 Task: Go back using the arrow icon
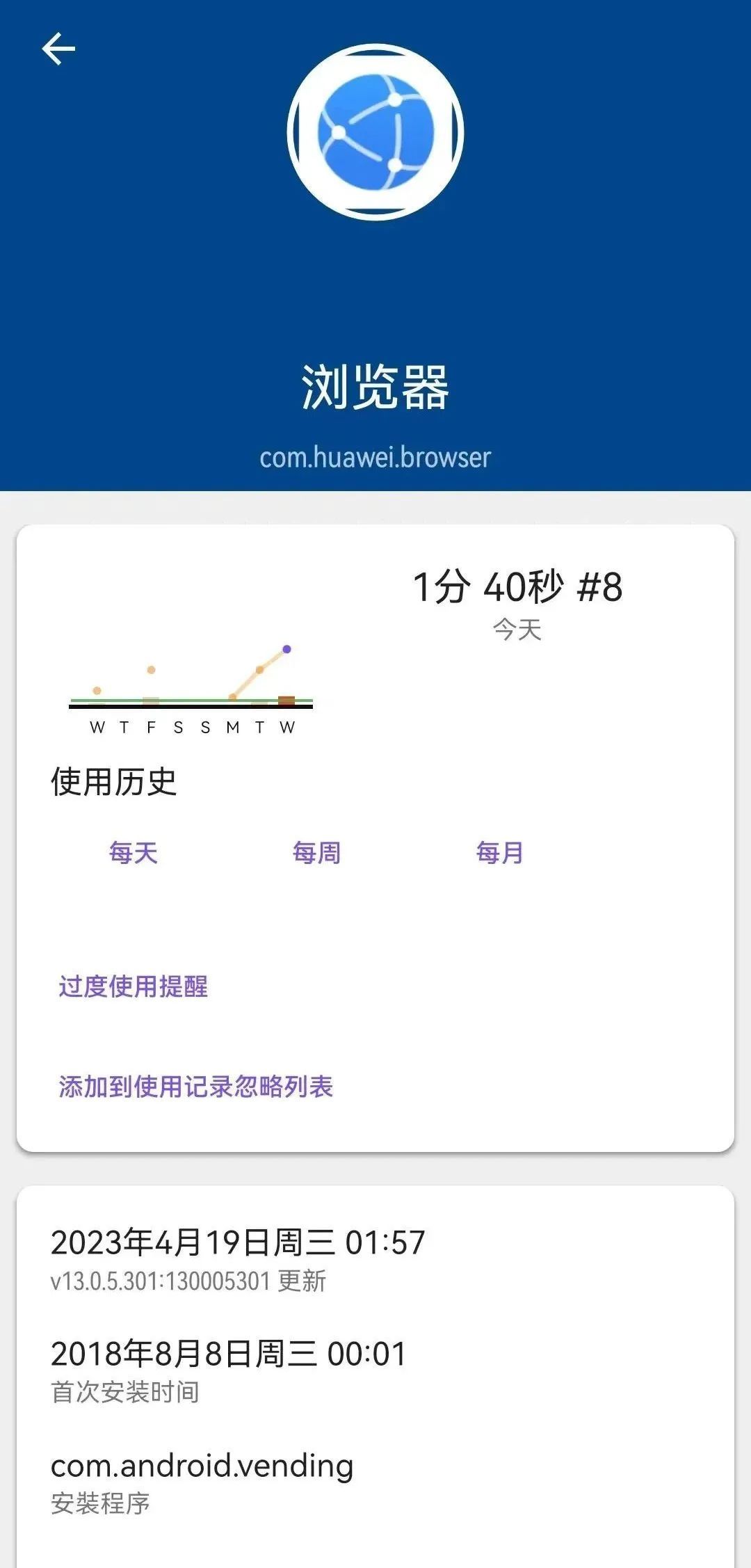[x=58, y=49]
